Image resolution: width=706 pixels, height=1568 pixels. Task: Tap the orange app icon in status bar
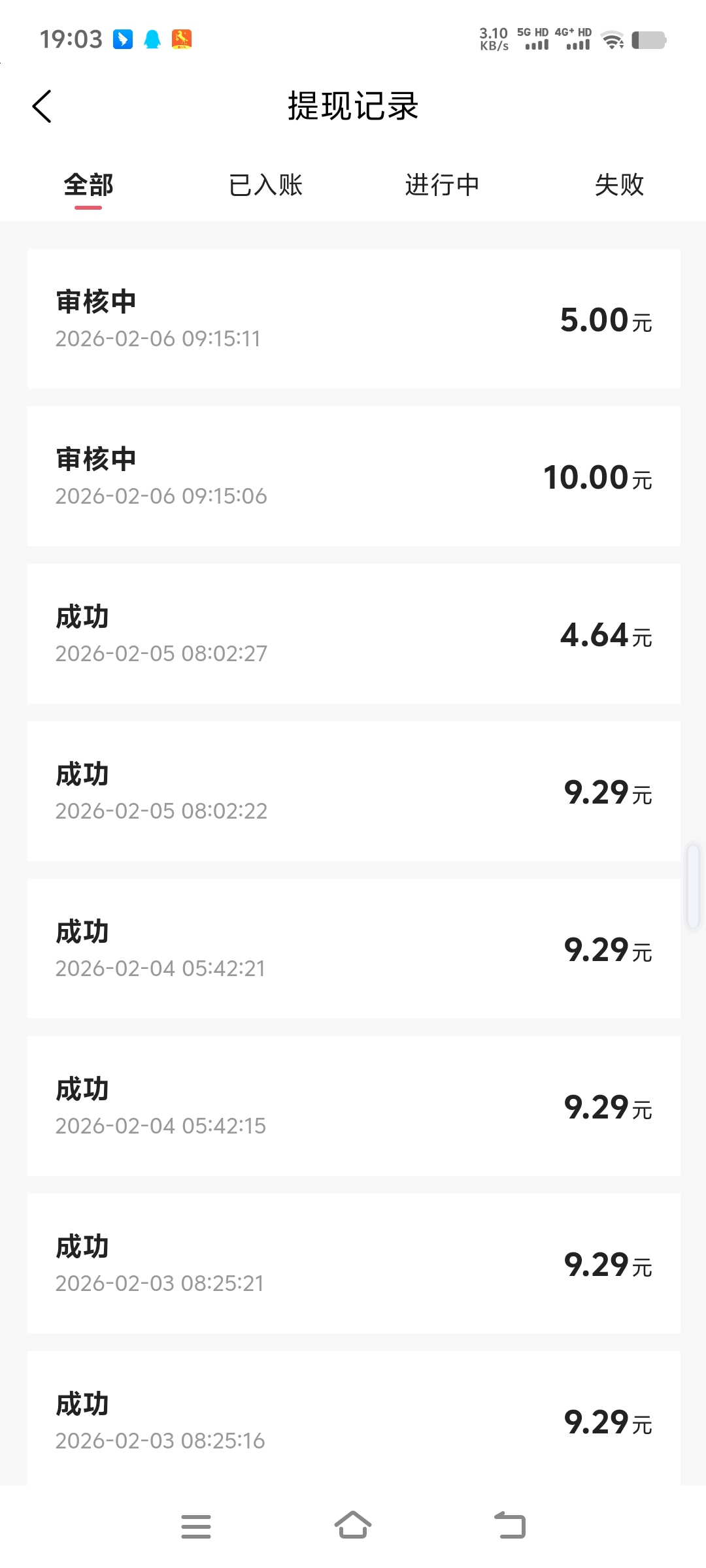184,39
